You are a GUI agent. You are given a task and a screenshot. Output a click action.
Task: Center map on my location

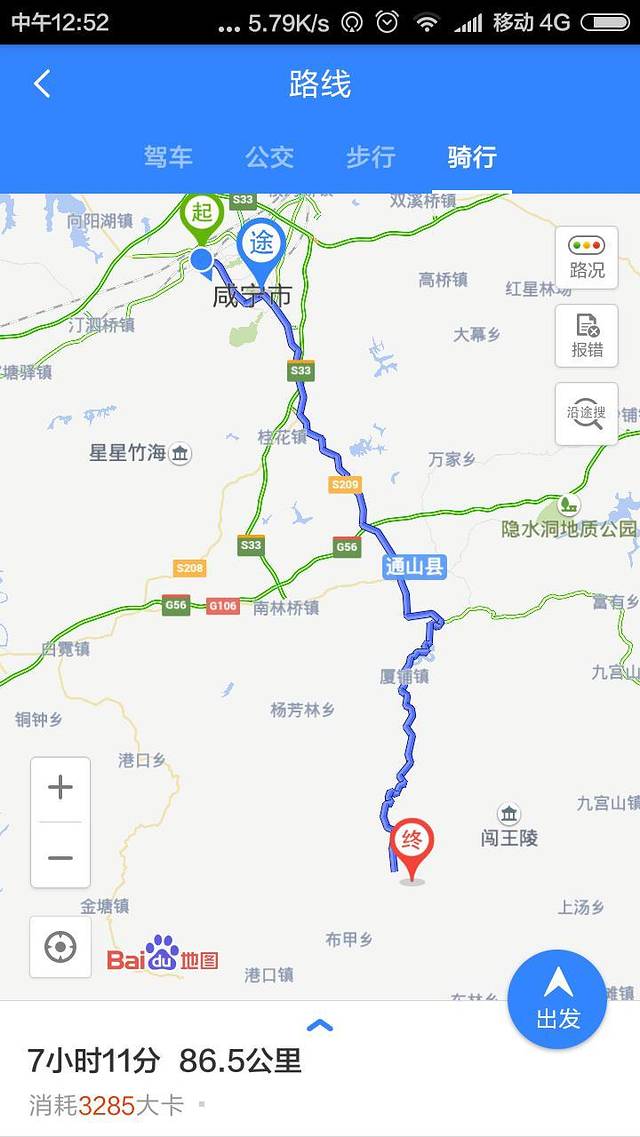tap(60, 946)
